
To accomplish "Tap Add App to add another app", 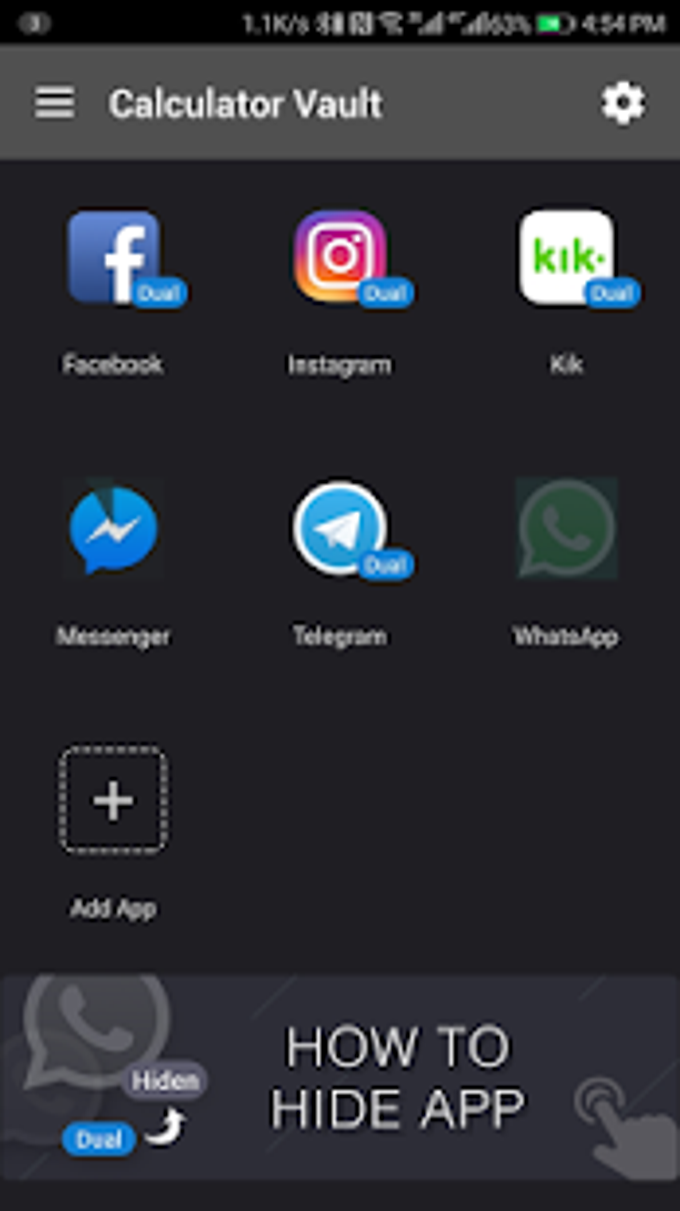I will click(x=113, y=801).
